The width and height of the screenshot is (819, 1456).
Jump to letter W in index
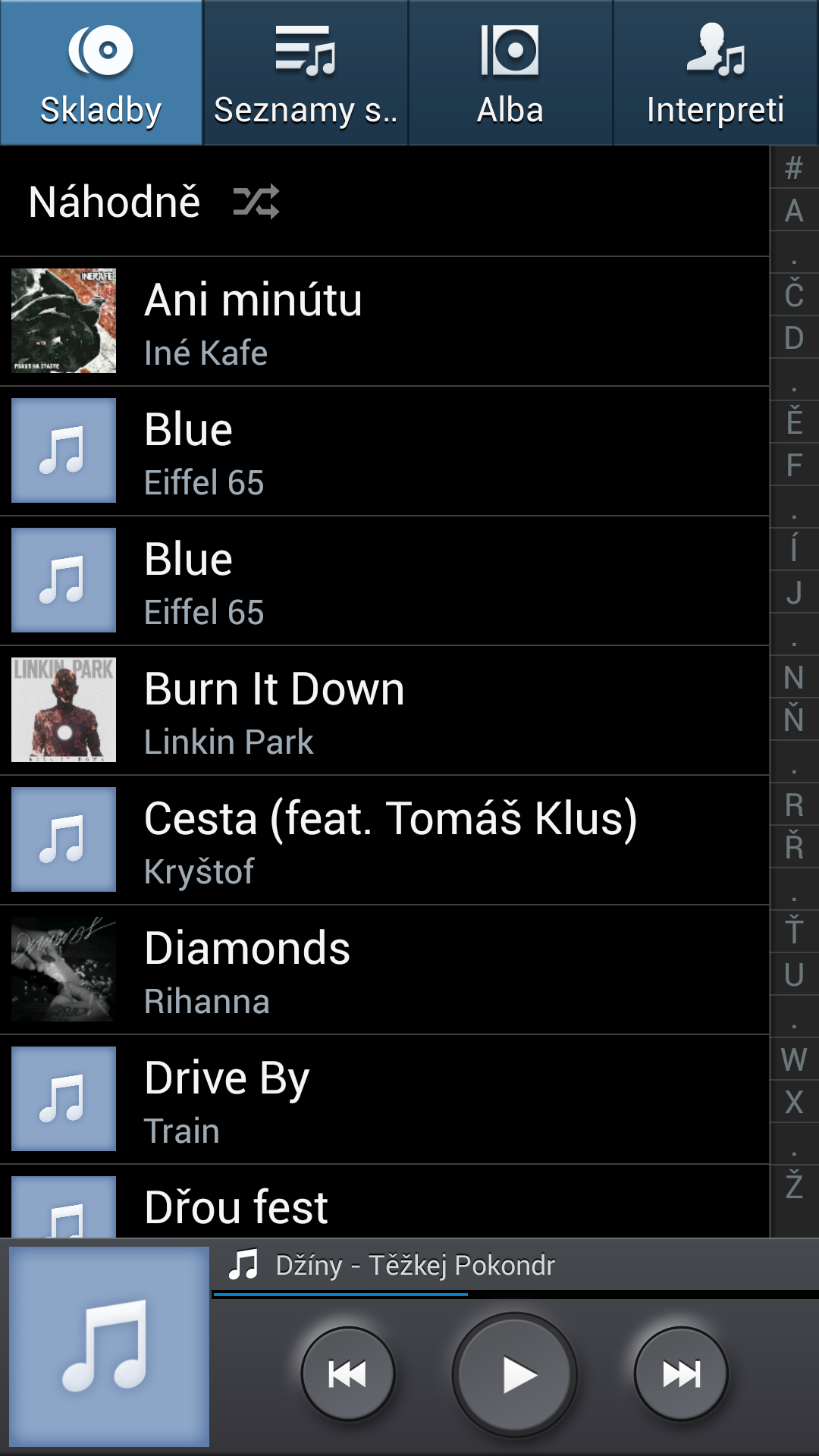pos(794,1060)
